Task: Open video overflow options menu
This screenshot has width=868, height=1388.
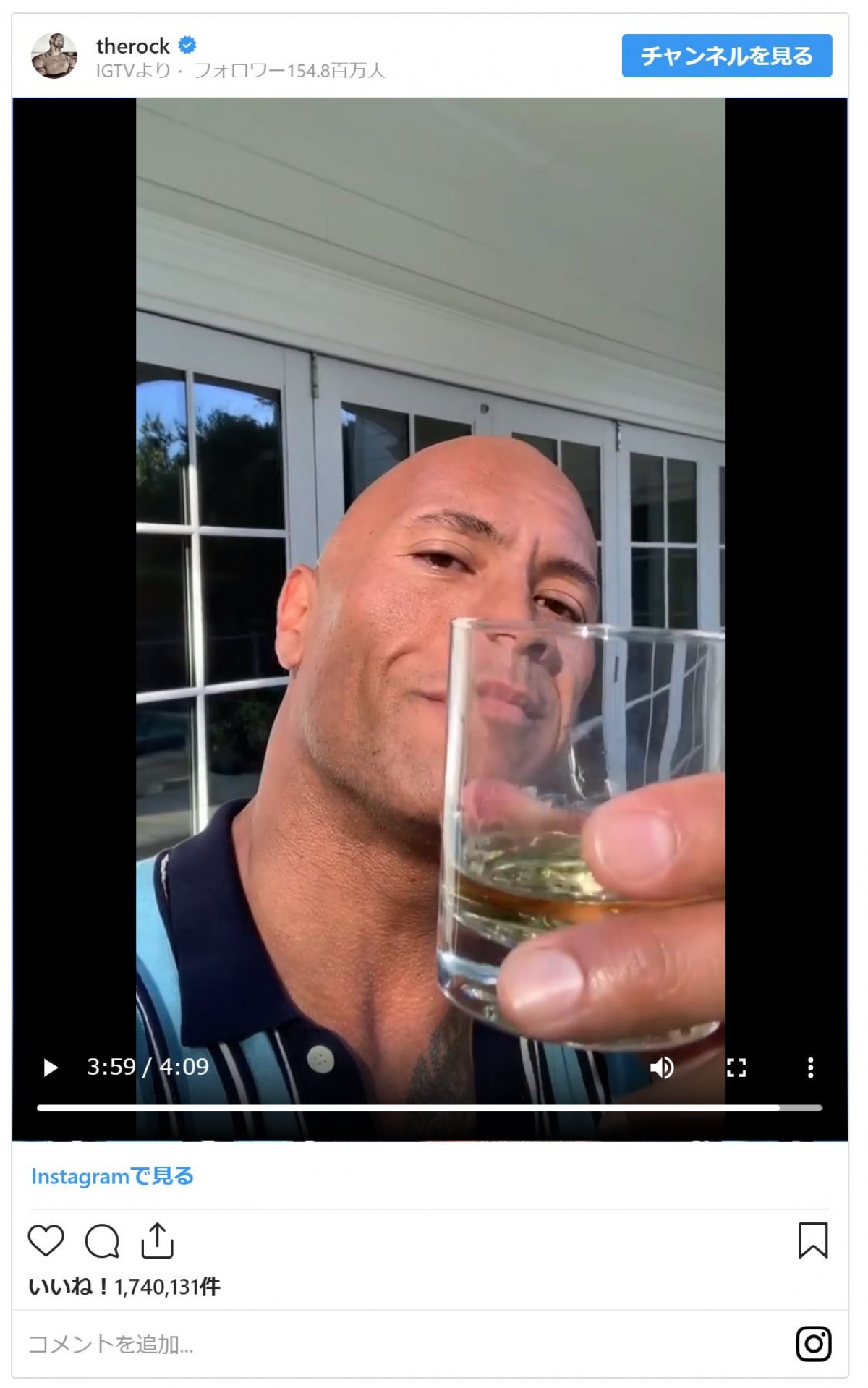Action: pyautogui.click(x=810, y=1068)
